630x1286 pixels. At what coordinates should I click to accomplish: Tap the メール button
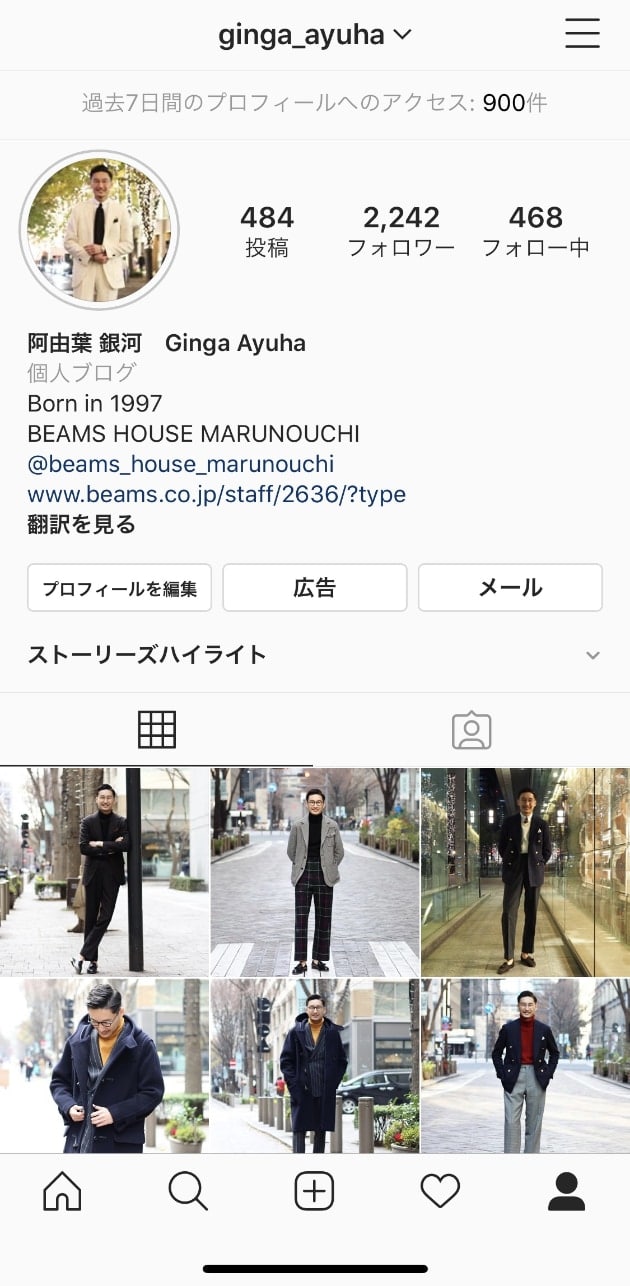click(510, 588)
